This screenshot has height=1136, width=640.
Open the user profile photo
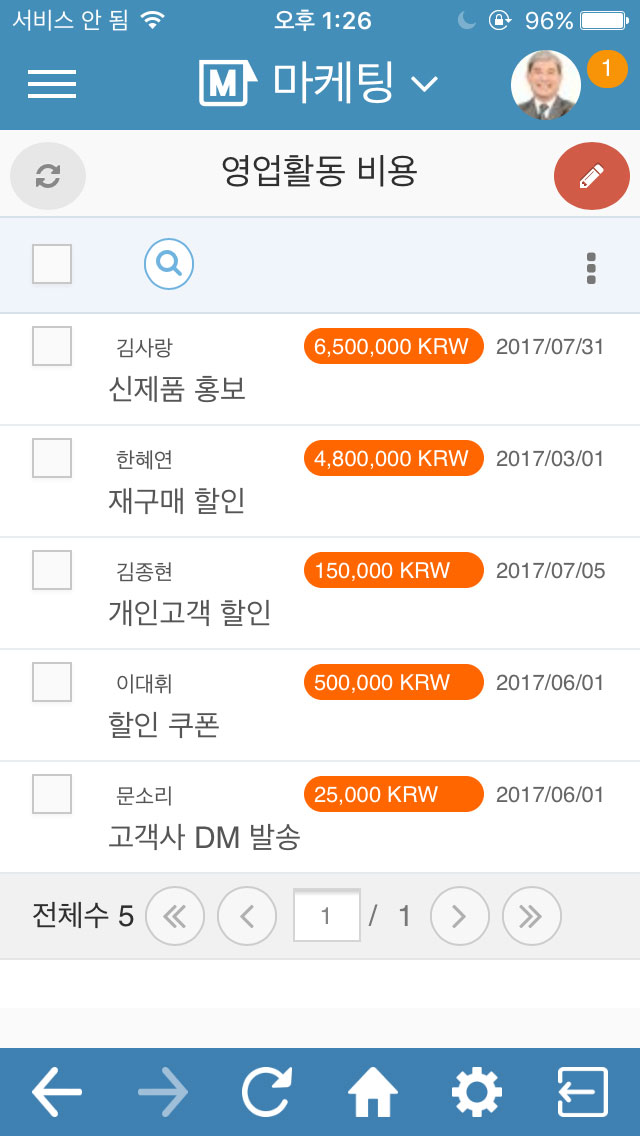(x=546, y=85)
